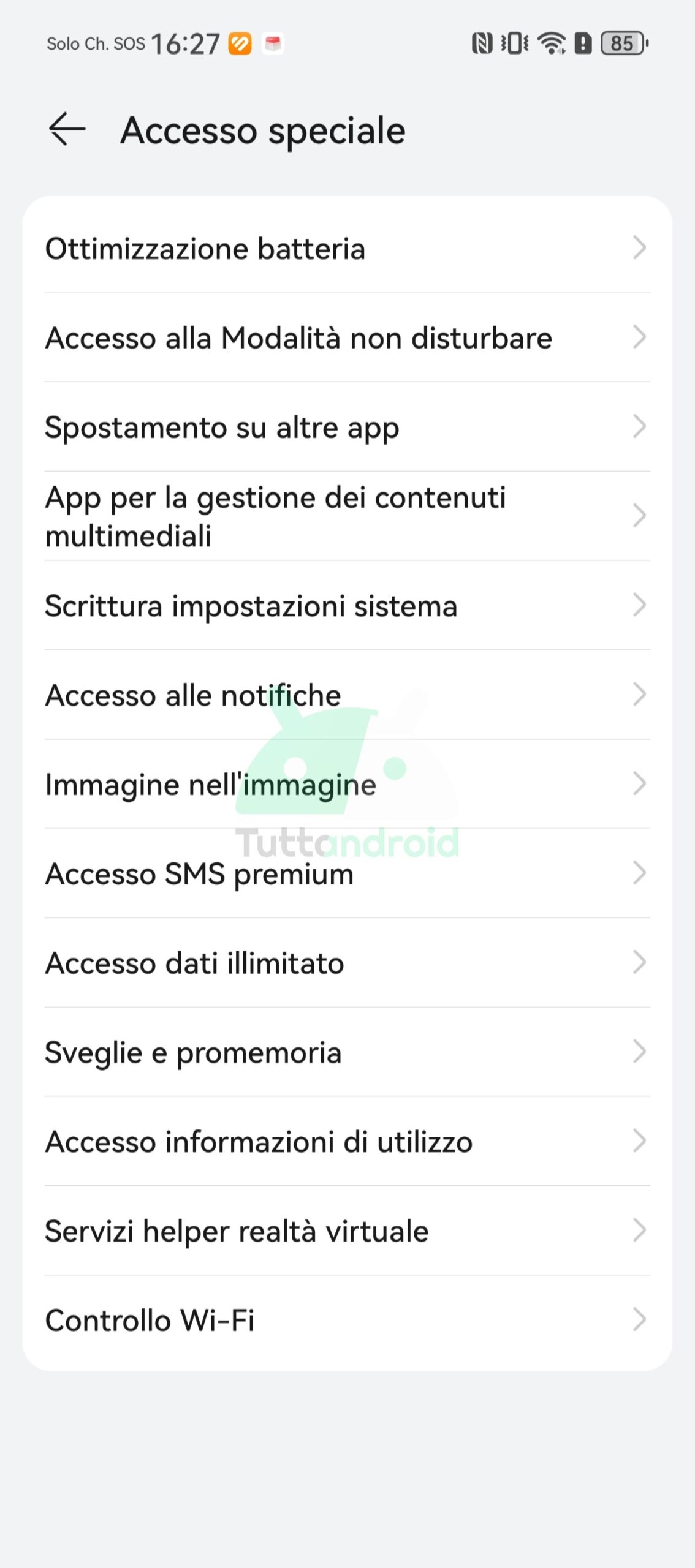
Task: Open Accesso alla Modalità non disturbare
Action: coord(347,337)
